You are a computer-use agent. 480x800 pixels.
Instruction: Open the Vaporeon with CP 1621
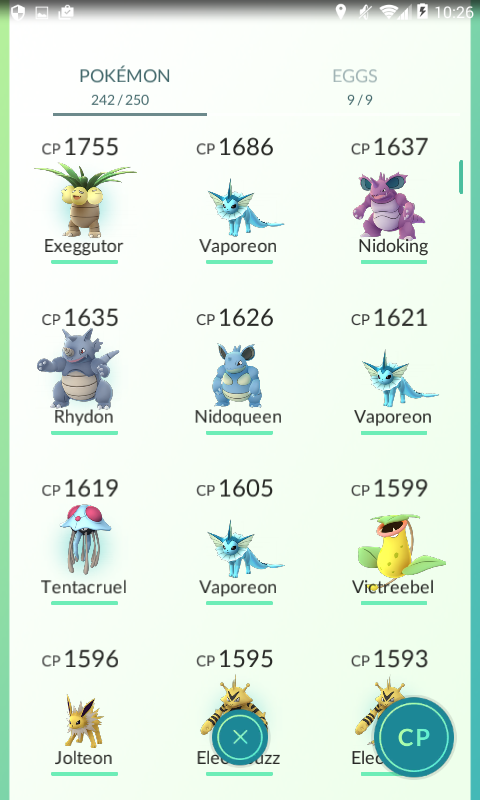pyautogui.click(x=393, y=371)
